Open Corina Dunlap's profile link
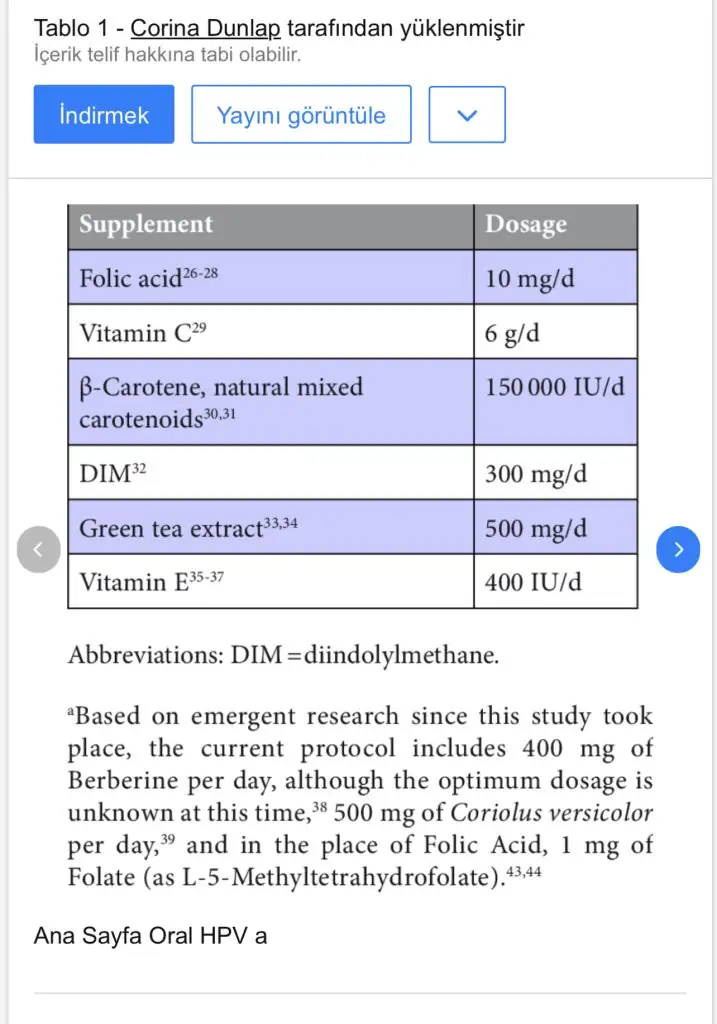This screenshot has width=717, height=1024. 205,28
